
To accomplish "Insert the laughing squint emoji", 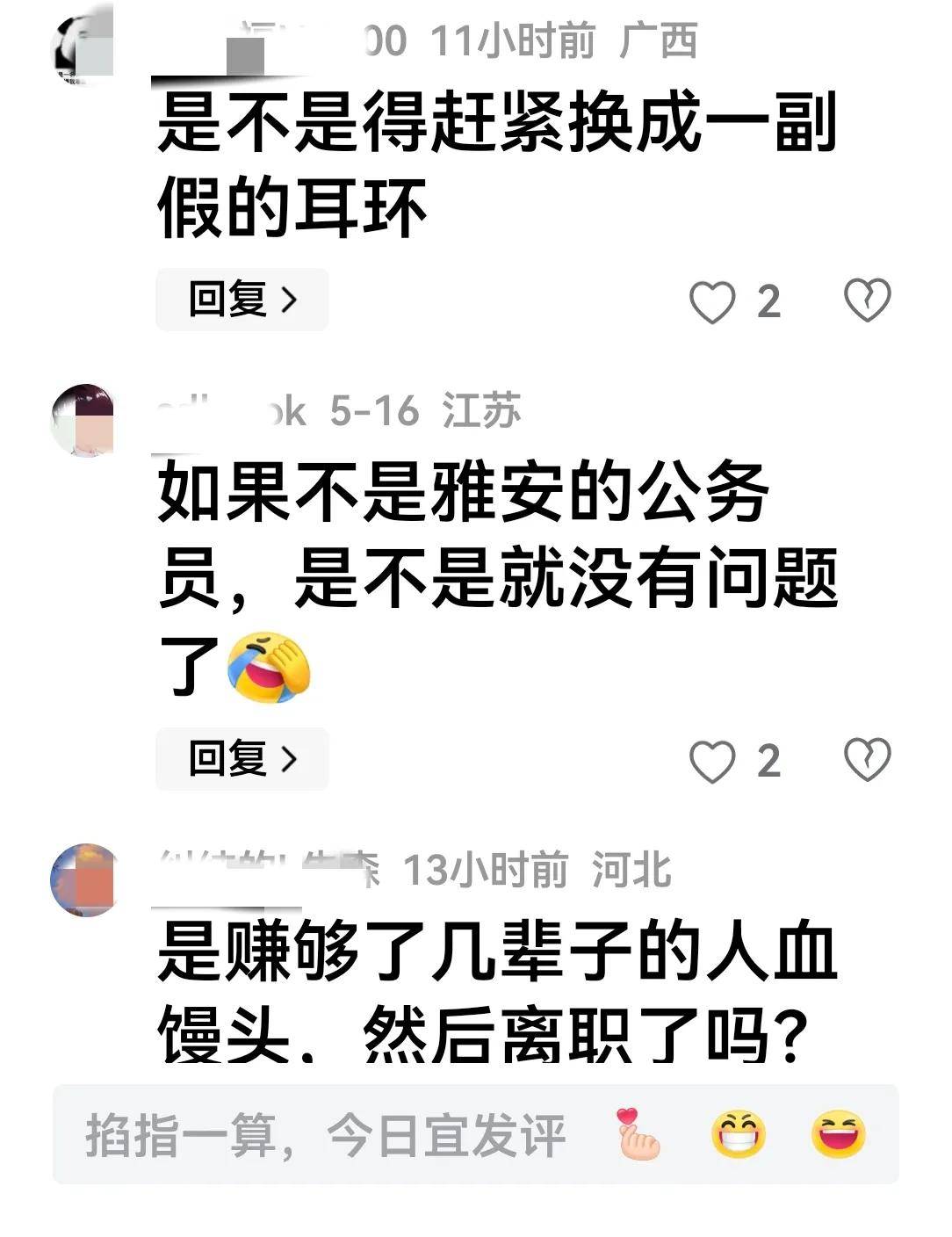I will click(839, 1135).
